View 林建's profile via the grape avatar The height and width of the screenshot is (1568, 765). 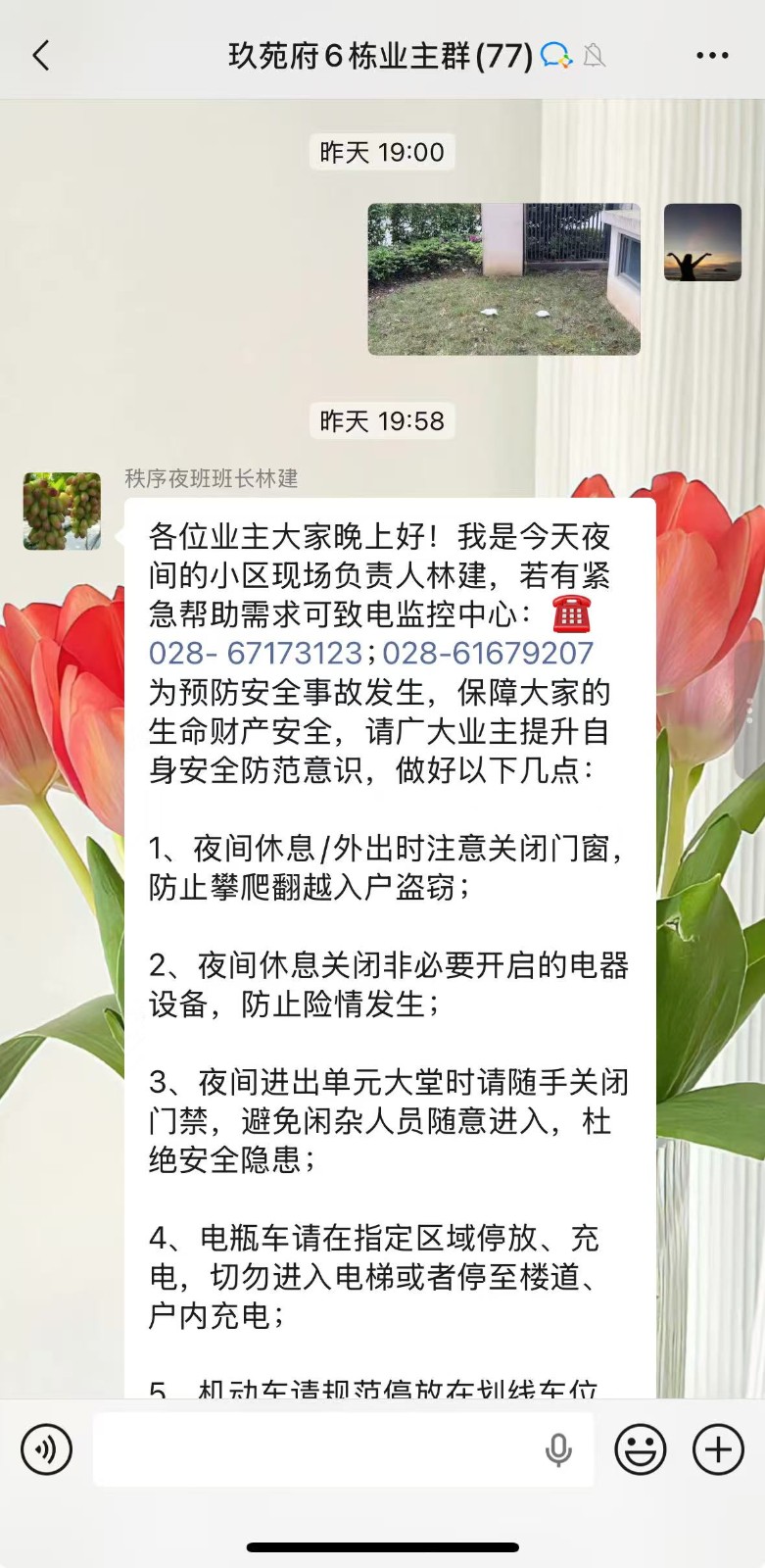[x=62, y=511]
